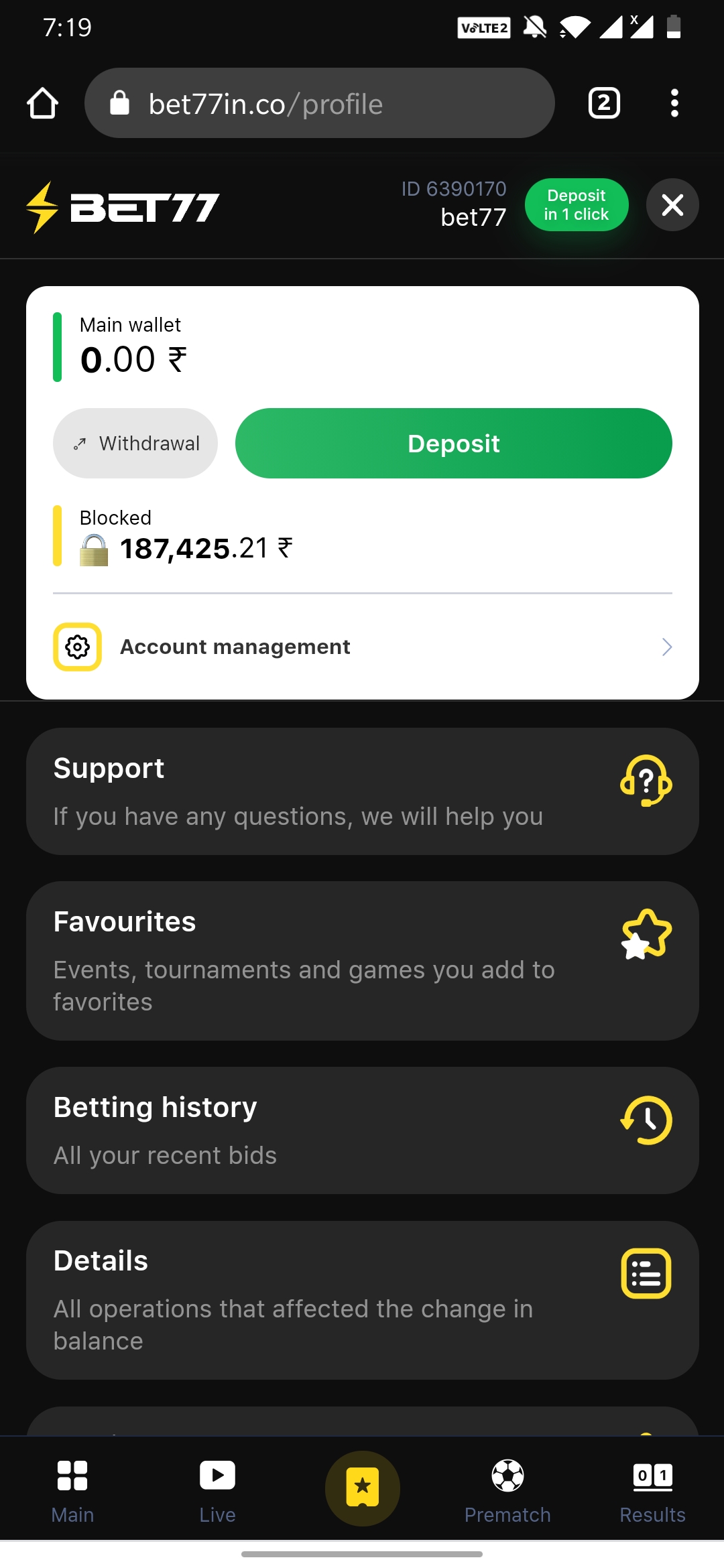This screenshot has width=724, height=1568.
Task: Switch to the Main tab
Action: point(72,1489)
